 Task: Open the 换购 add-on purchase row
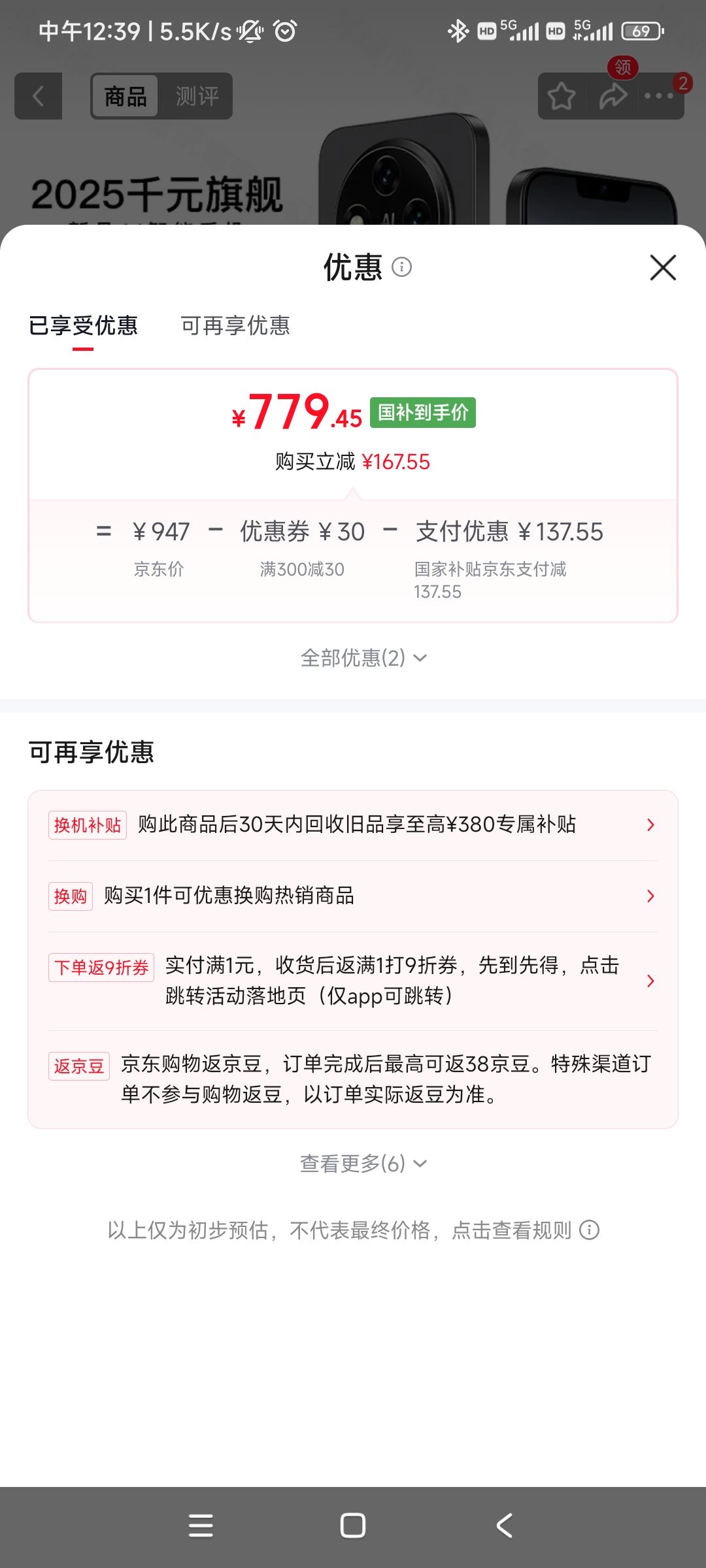[x=353, y=896]
